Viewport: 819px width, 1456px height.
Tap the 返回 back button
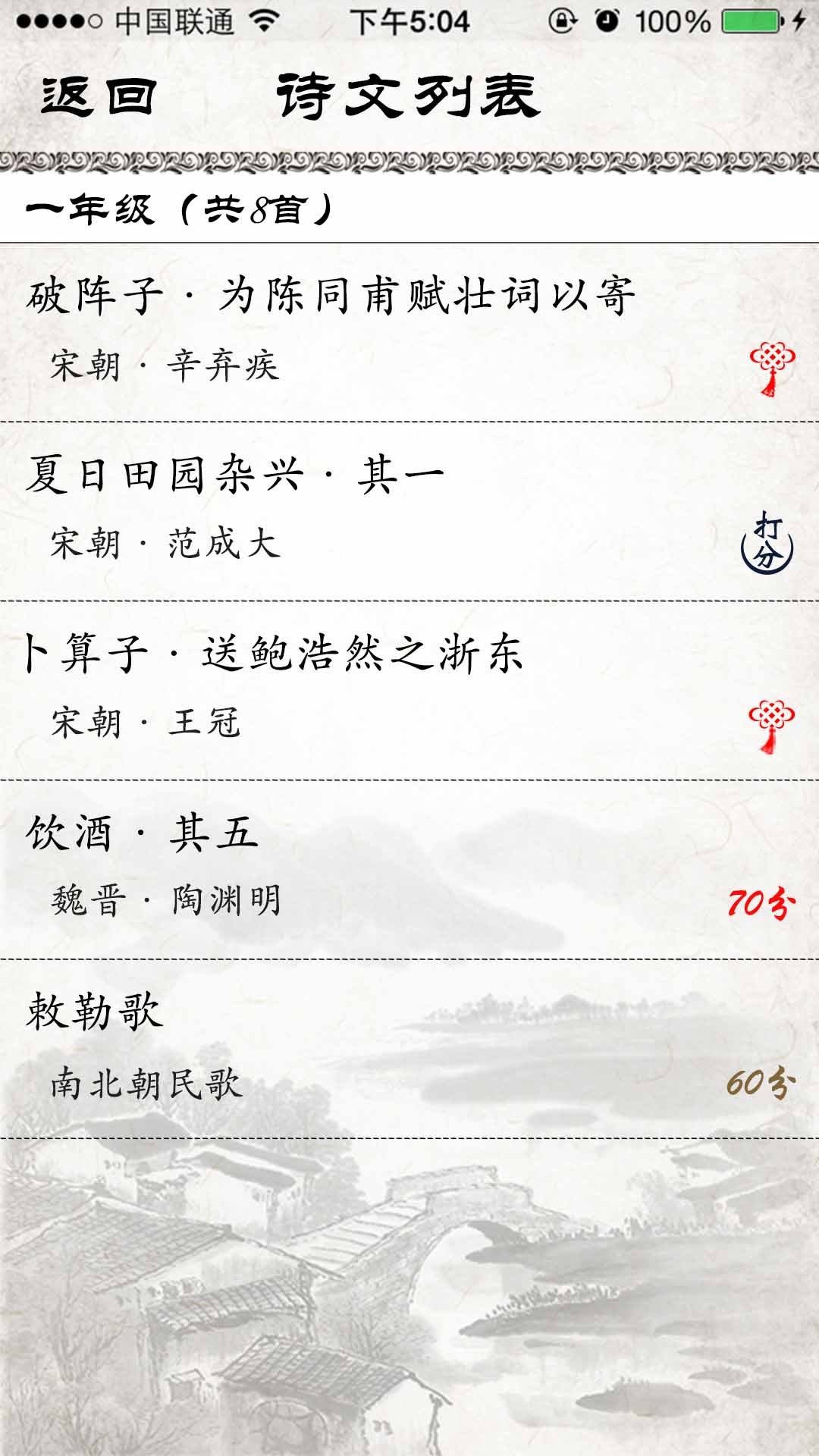pos(99,97)
